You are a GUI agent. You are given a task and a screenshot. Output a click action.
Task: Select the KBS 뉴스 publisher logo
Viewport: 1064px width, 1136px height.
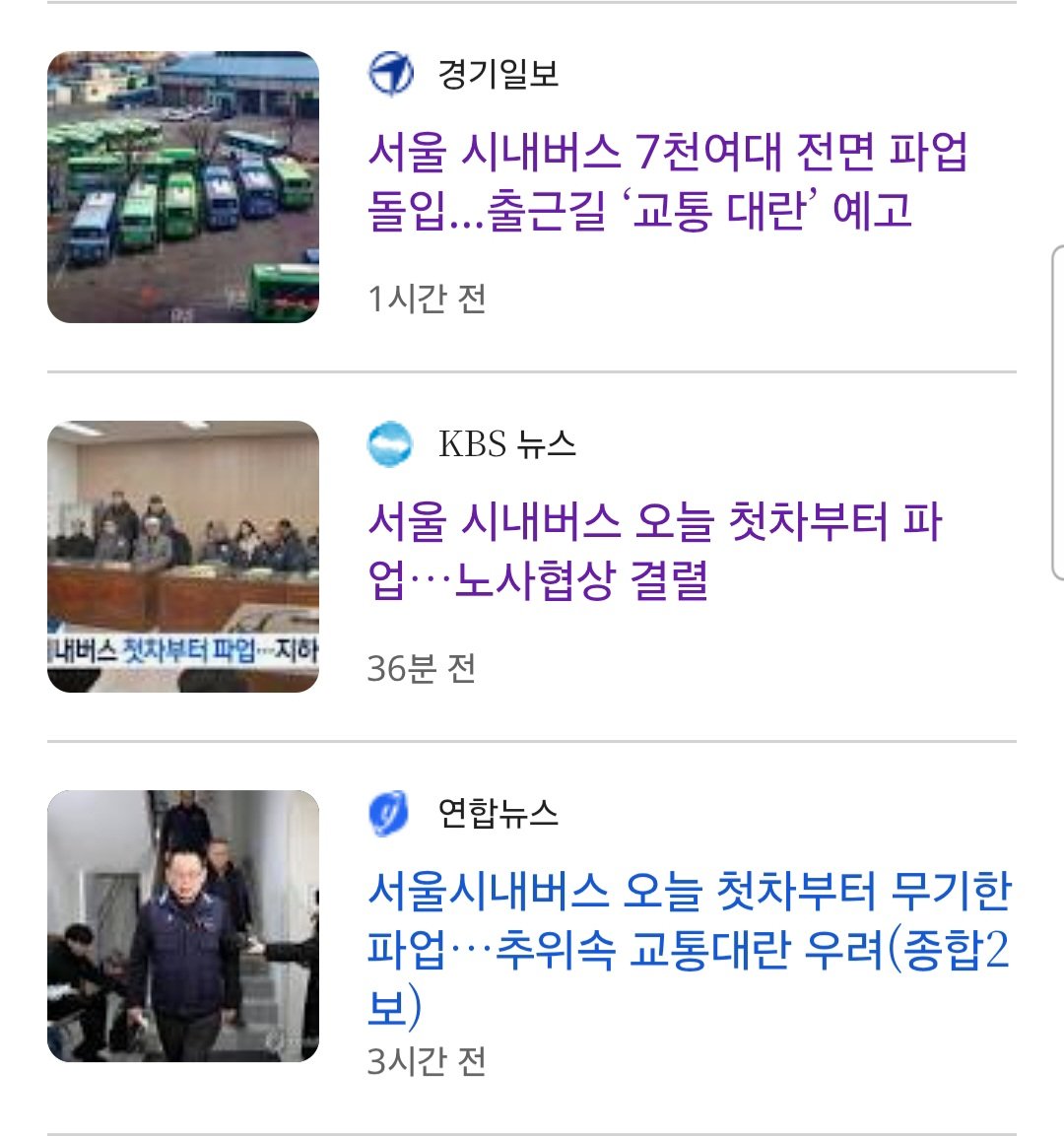(x=391, y=445)
